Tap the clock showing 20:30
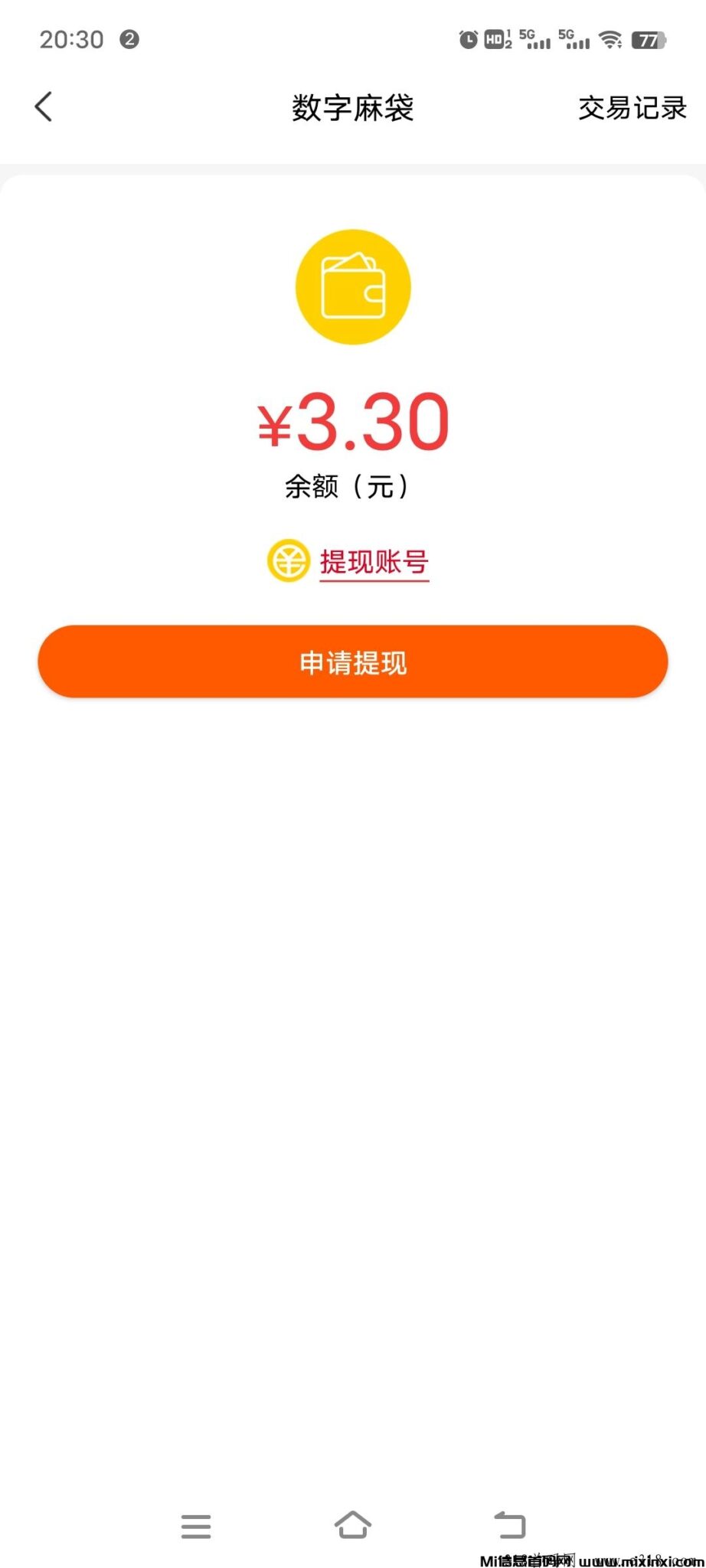This screenshot has height=1568, width=706. click(73, 39)
